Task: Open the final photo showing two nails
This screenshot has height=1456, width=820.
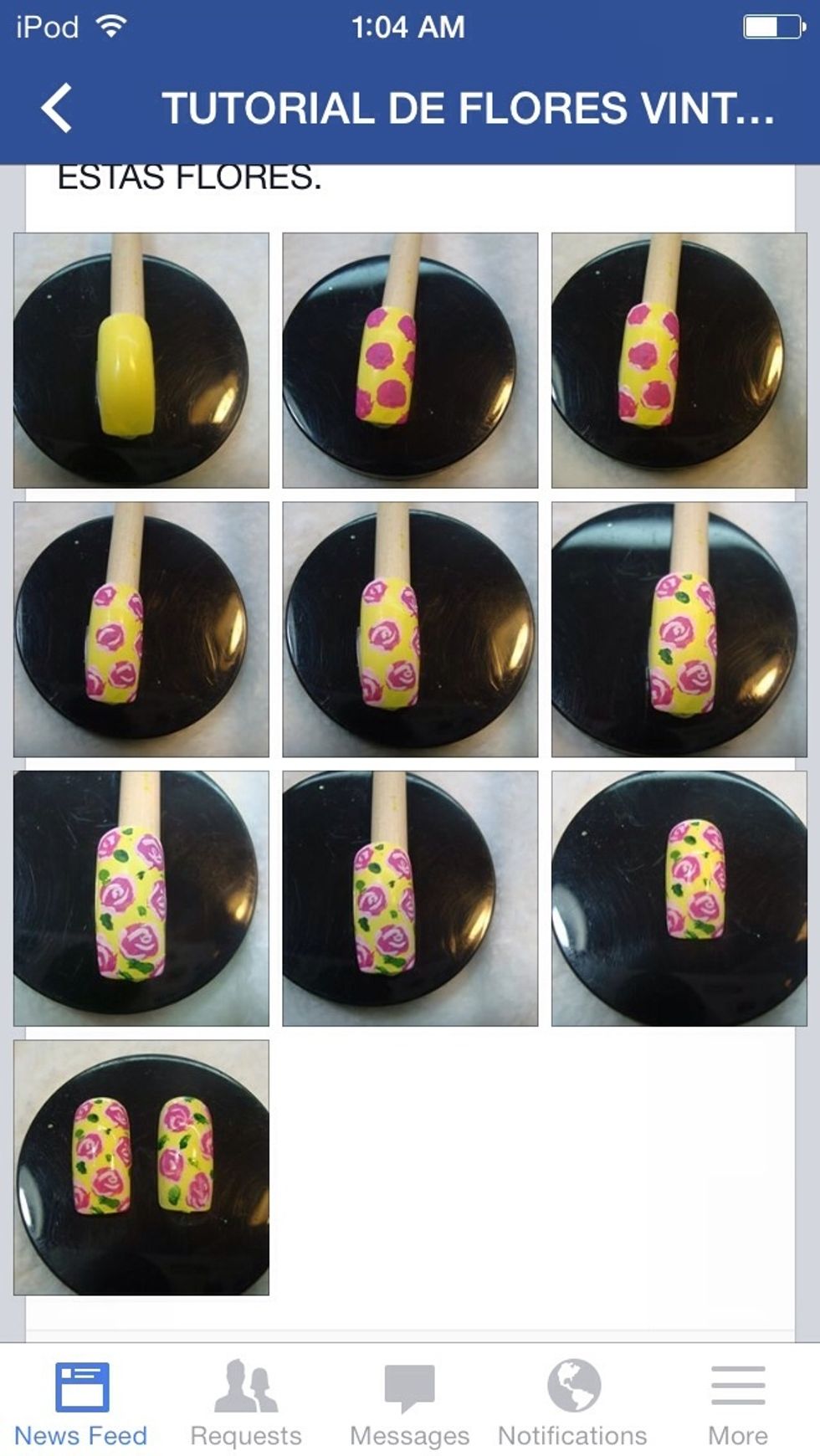Action: (141, 1167)
